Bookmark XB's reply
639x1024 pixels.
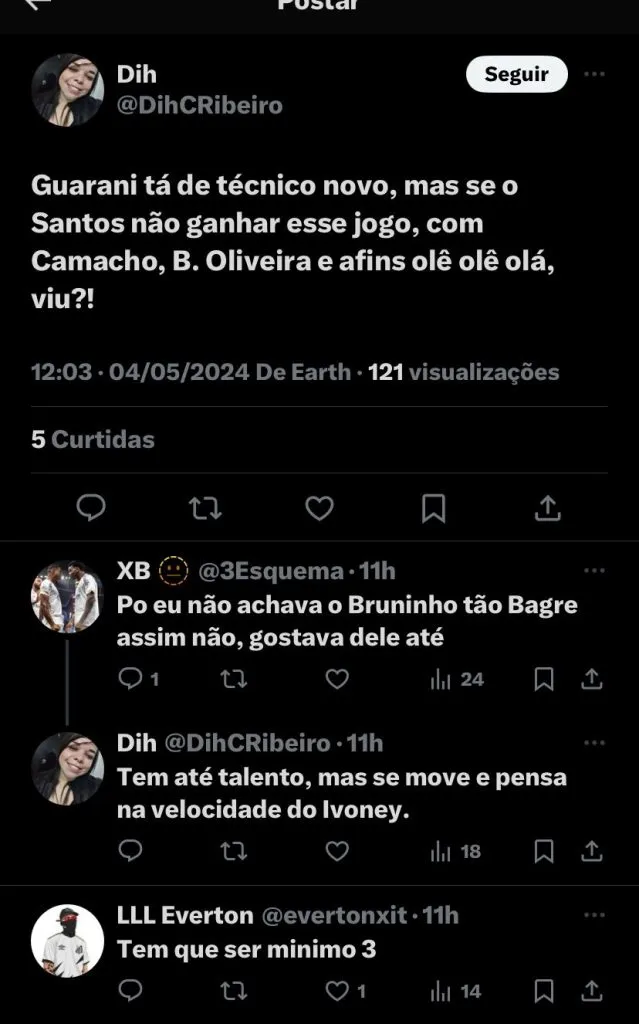pos(544,679)
